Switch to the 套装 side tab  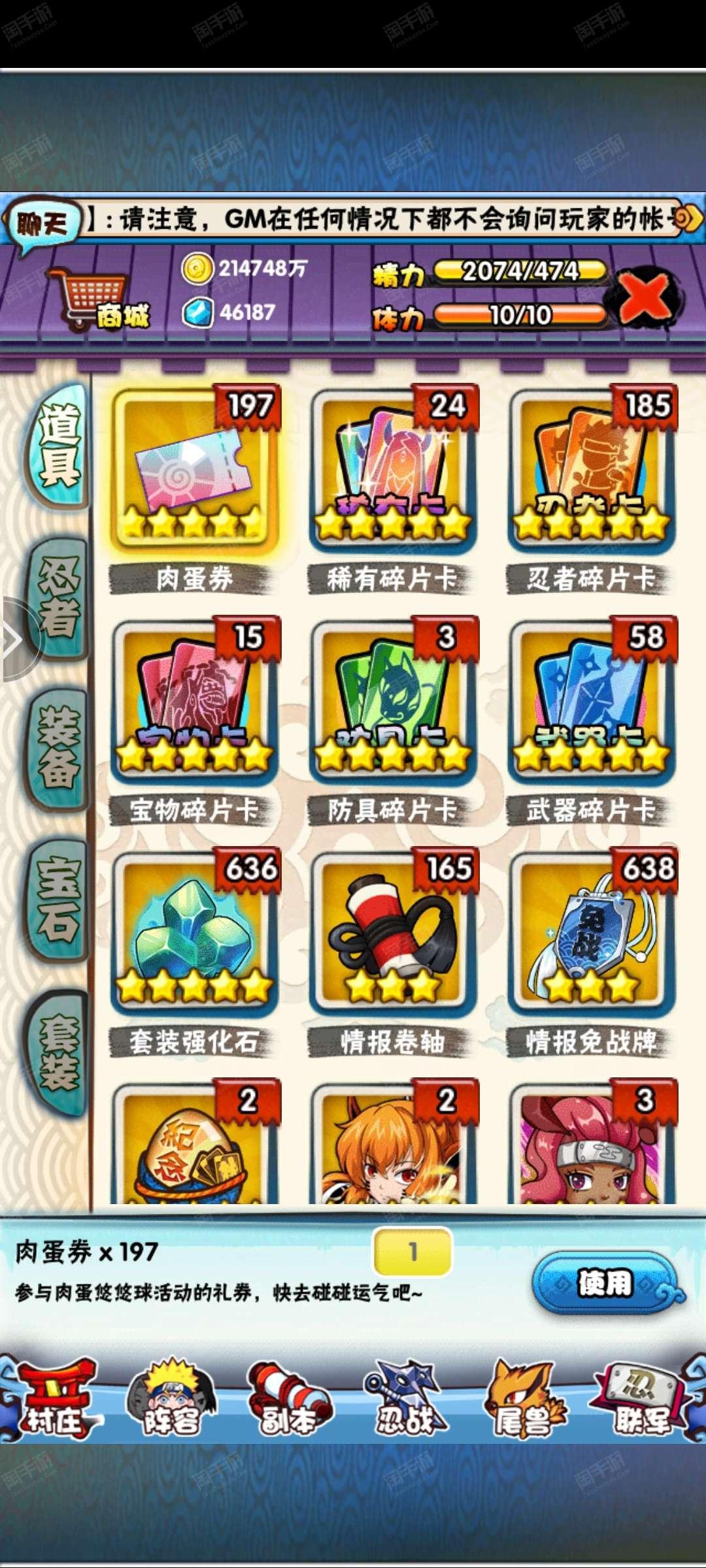(x=59, y=1051)
